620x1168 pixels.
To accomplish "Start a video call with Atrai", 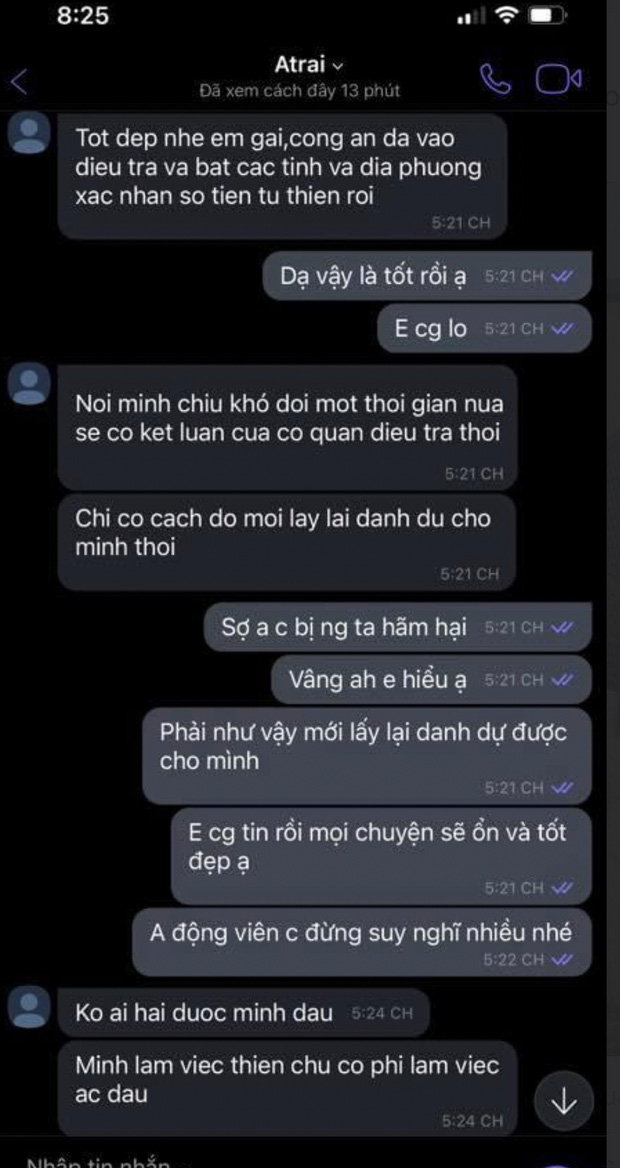I will (x=558, y=80).
